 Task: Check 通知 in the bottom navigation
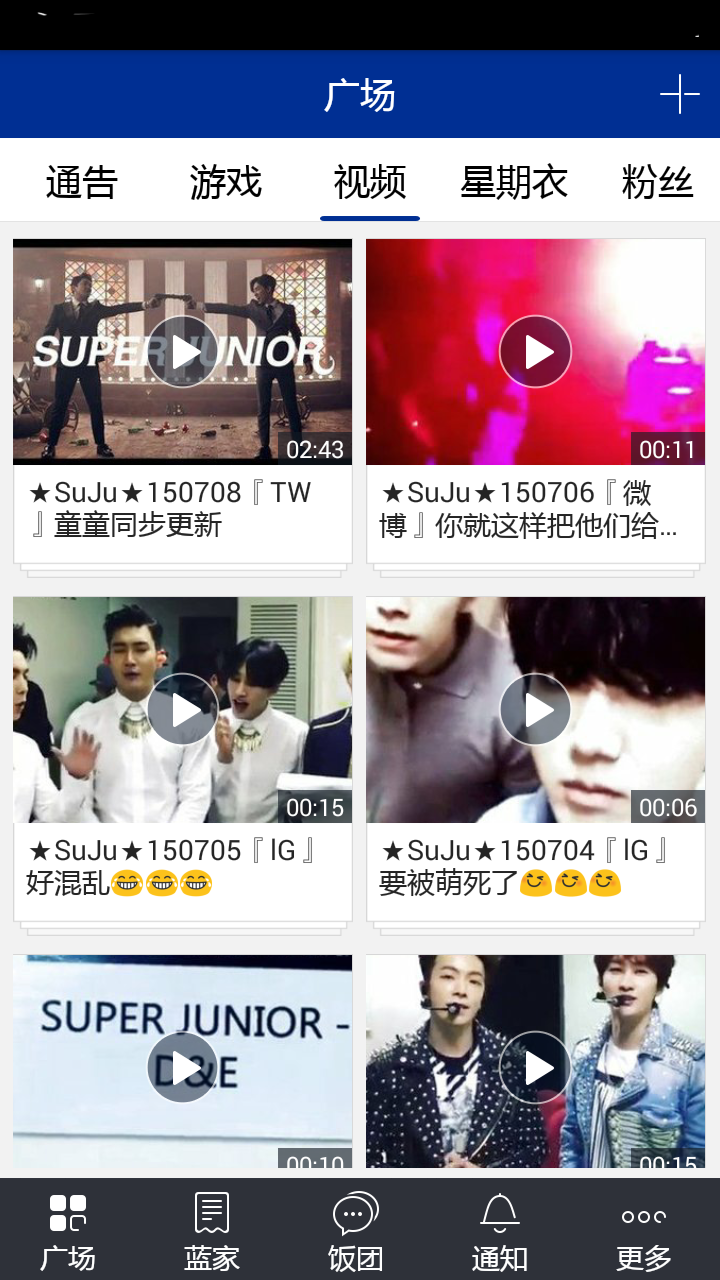click(500, 1230)
